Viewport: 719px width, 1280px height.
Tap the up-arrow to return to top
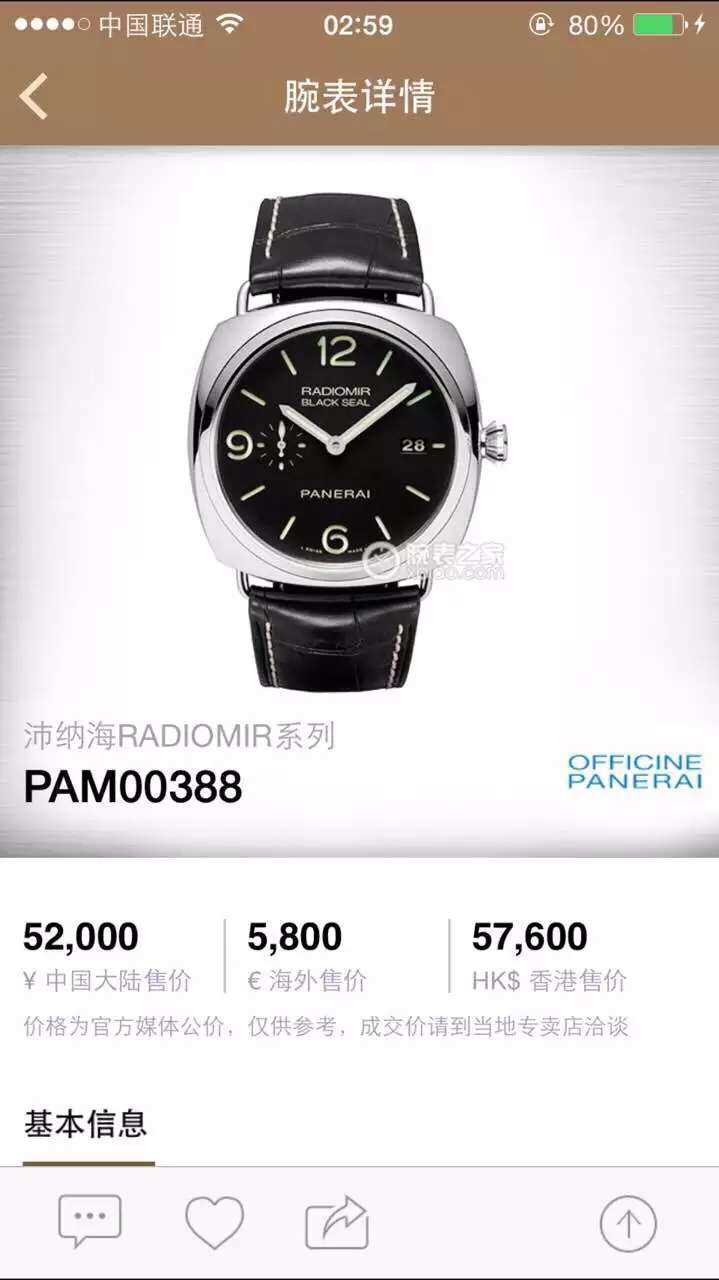628,1223
